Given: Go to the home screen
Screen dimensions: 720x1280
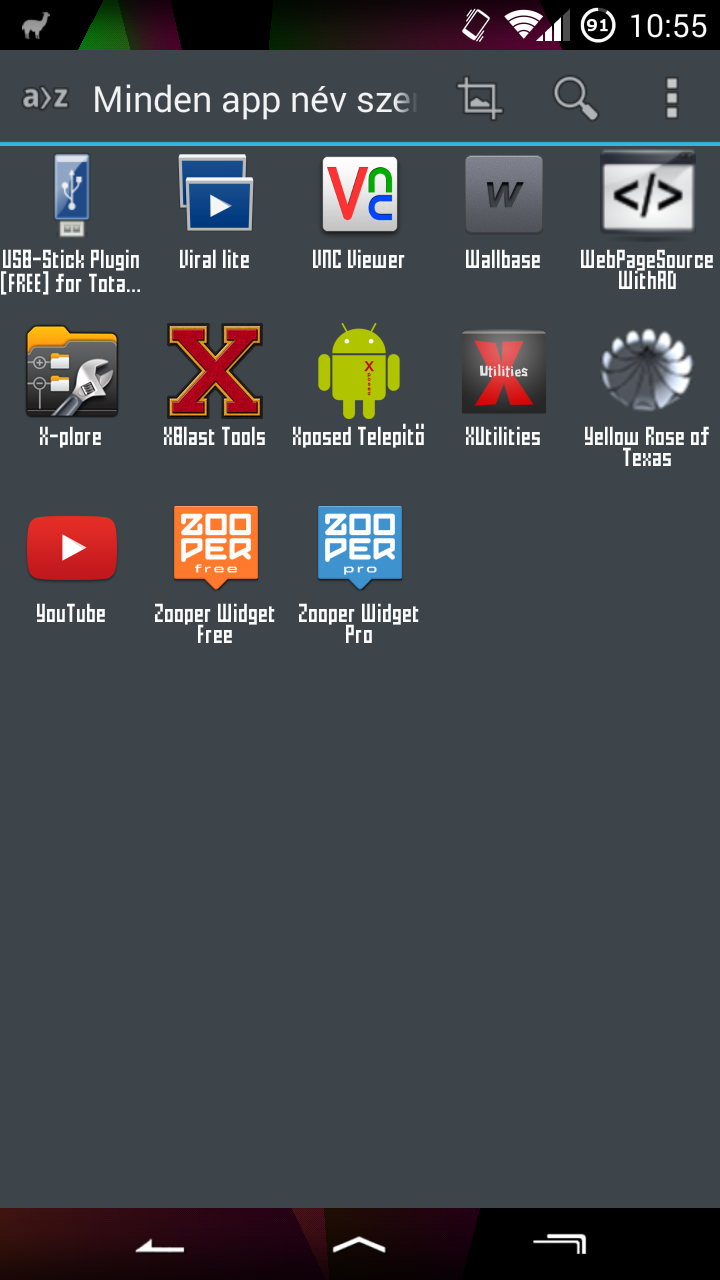Looking at the screenshot, I should click(x=359, y=1245).
